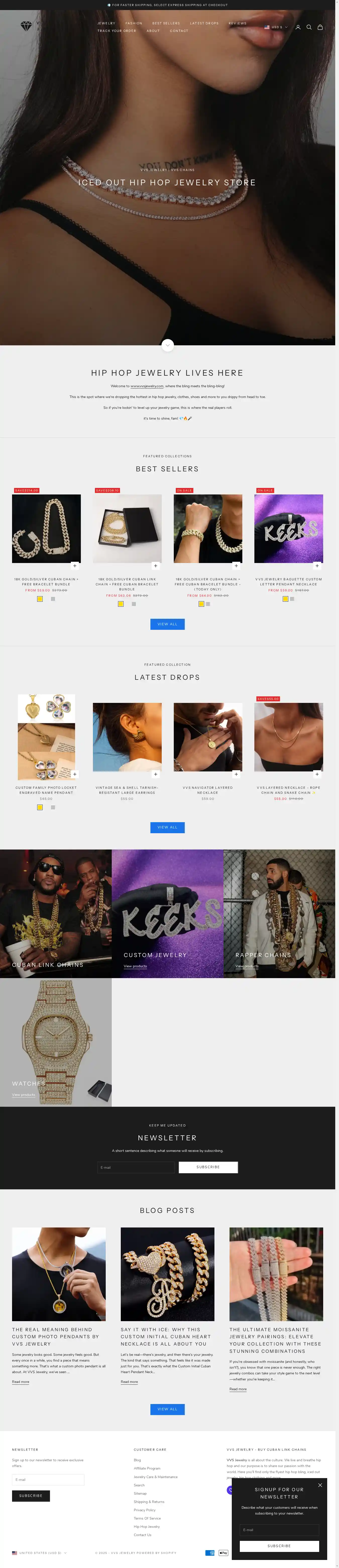Open the Rapper Chains collection tile
Viewport: 339px width, 1568px height.
point(279,913)
